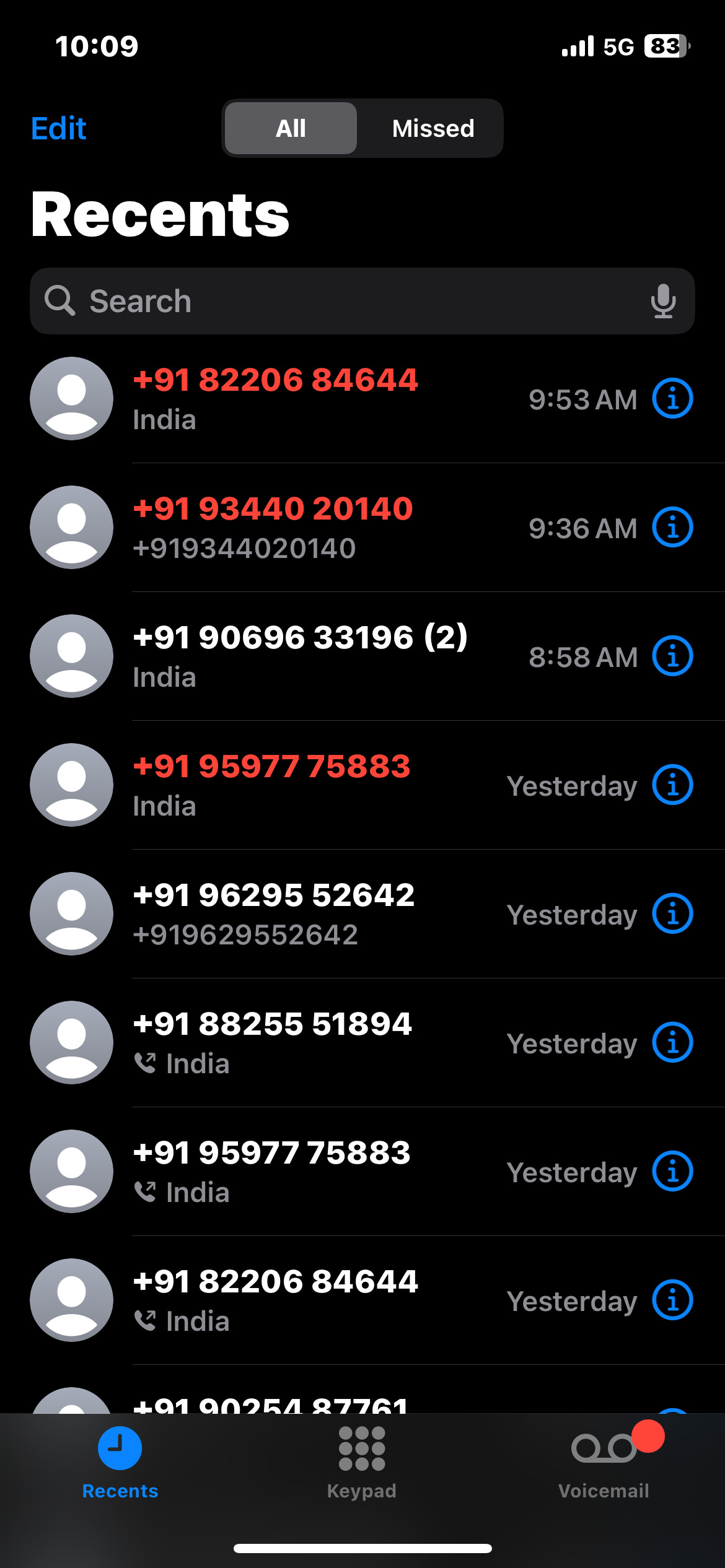Tap the Edit button

58,129
